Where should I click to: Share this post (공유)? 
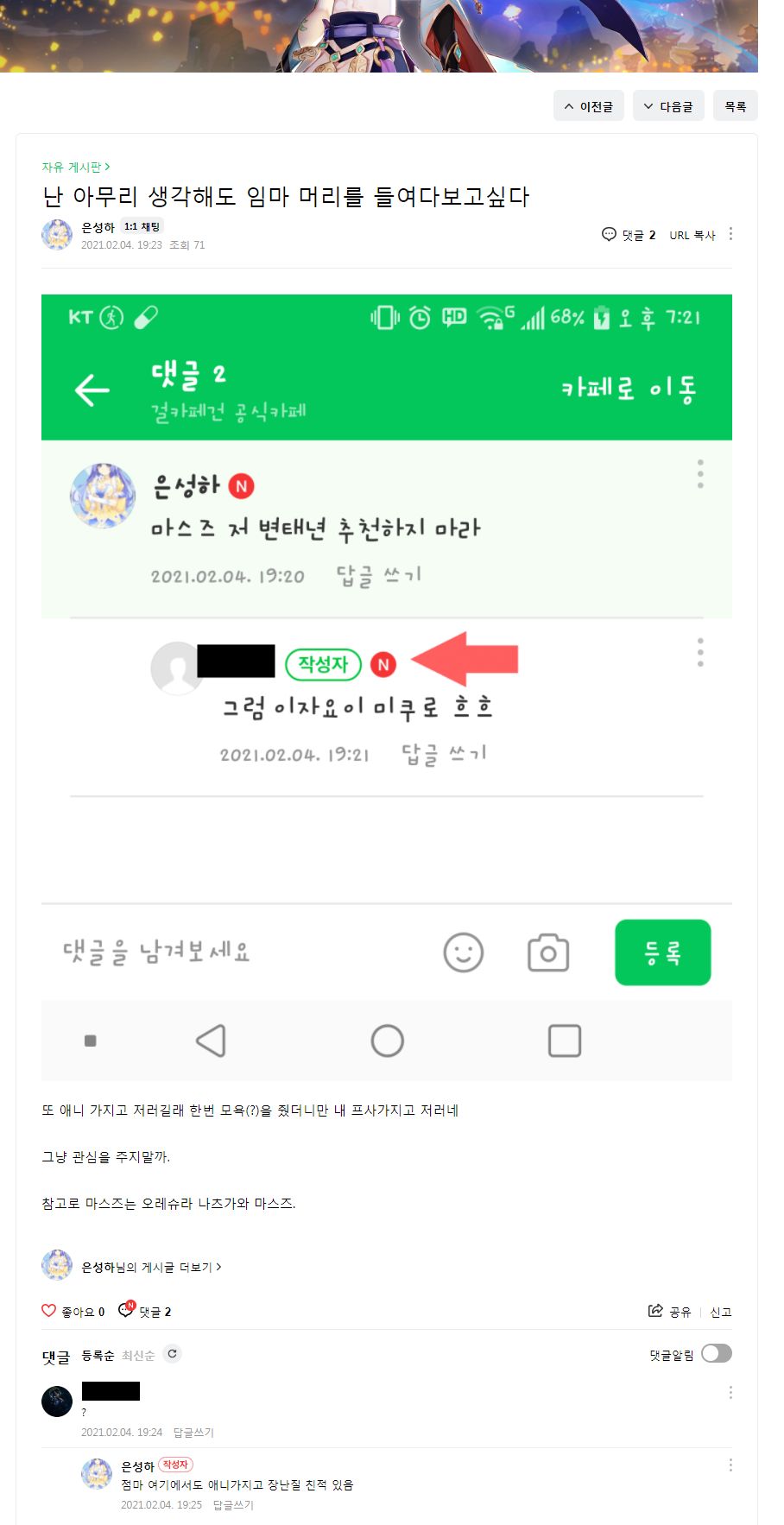tap(670, 1311)
